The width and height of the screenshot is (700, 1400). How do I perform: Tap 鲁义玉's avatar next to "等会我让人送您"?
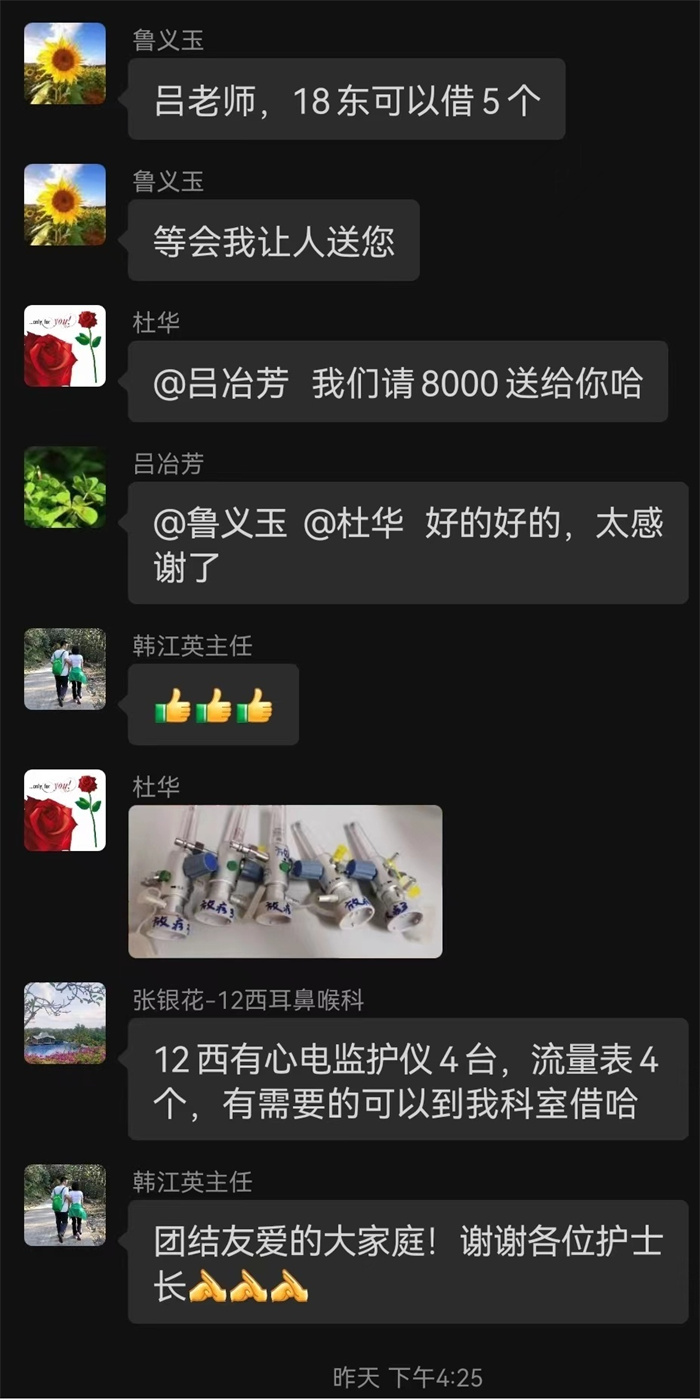pos(65,204)
